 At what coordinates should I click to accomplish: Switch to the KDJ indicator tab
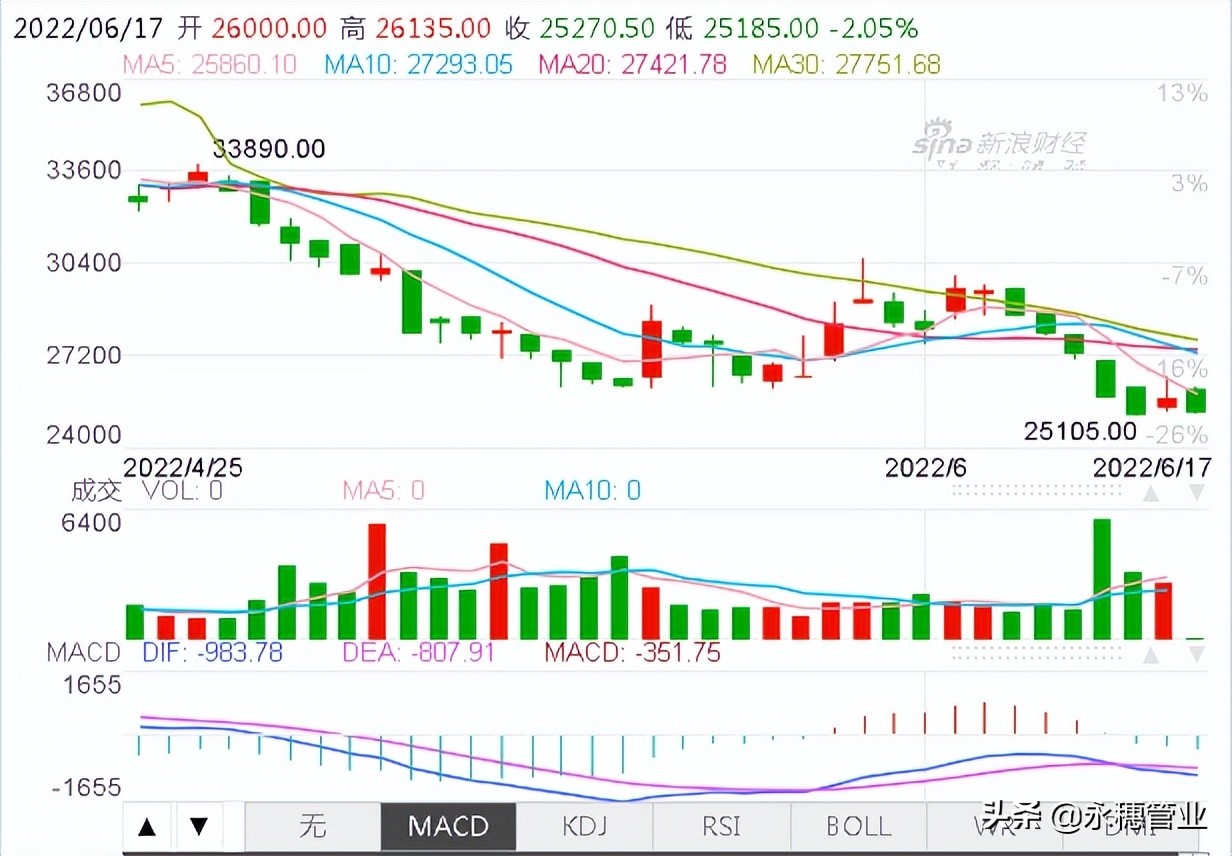[x=585, y=827]
